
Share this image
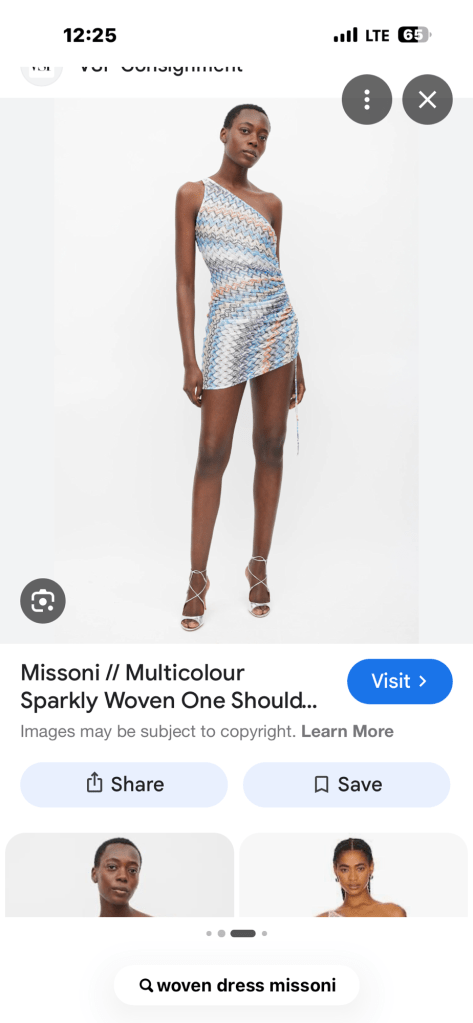point(124,784)
